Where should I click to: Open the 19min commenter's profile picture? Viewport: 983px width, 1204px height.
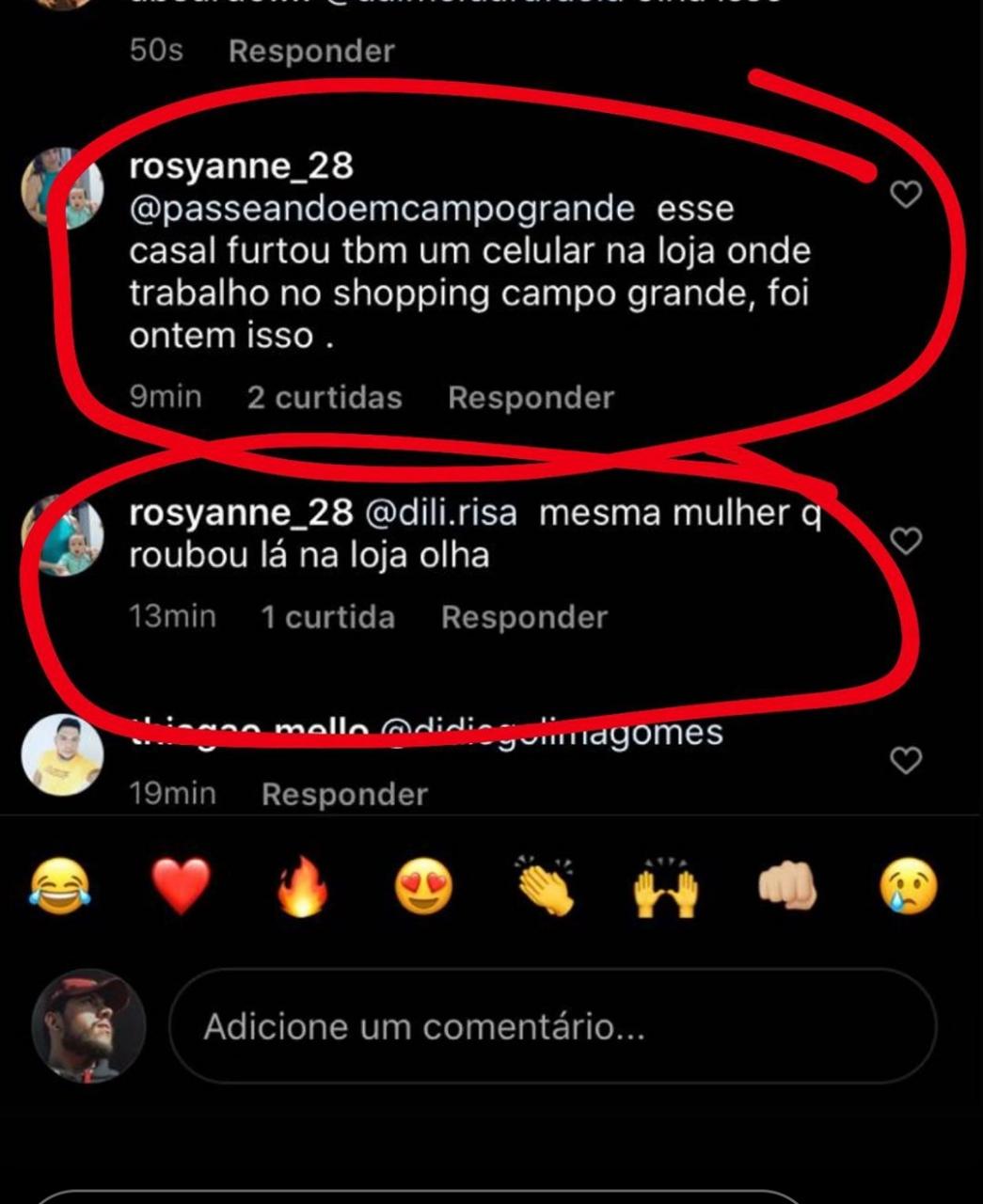62,756
